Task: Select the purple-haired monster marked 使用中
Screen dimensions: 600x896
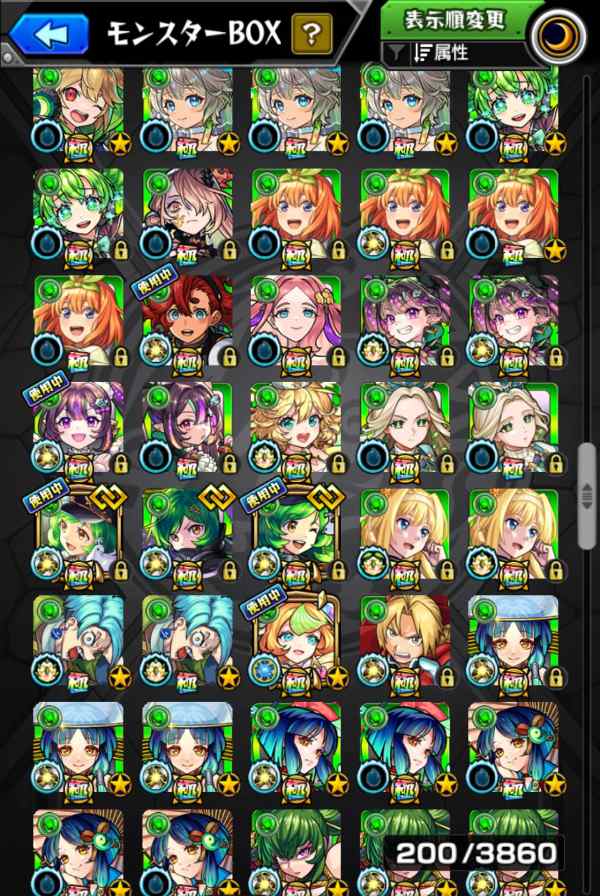Action: coord(78,427)
